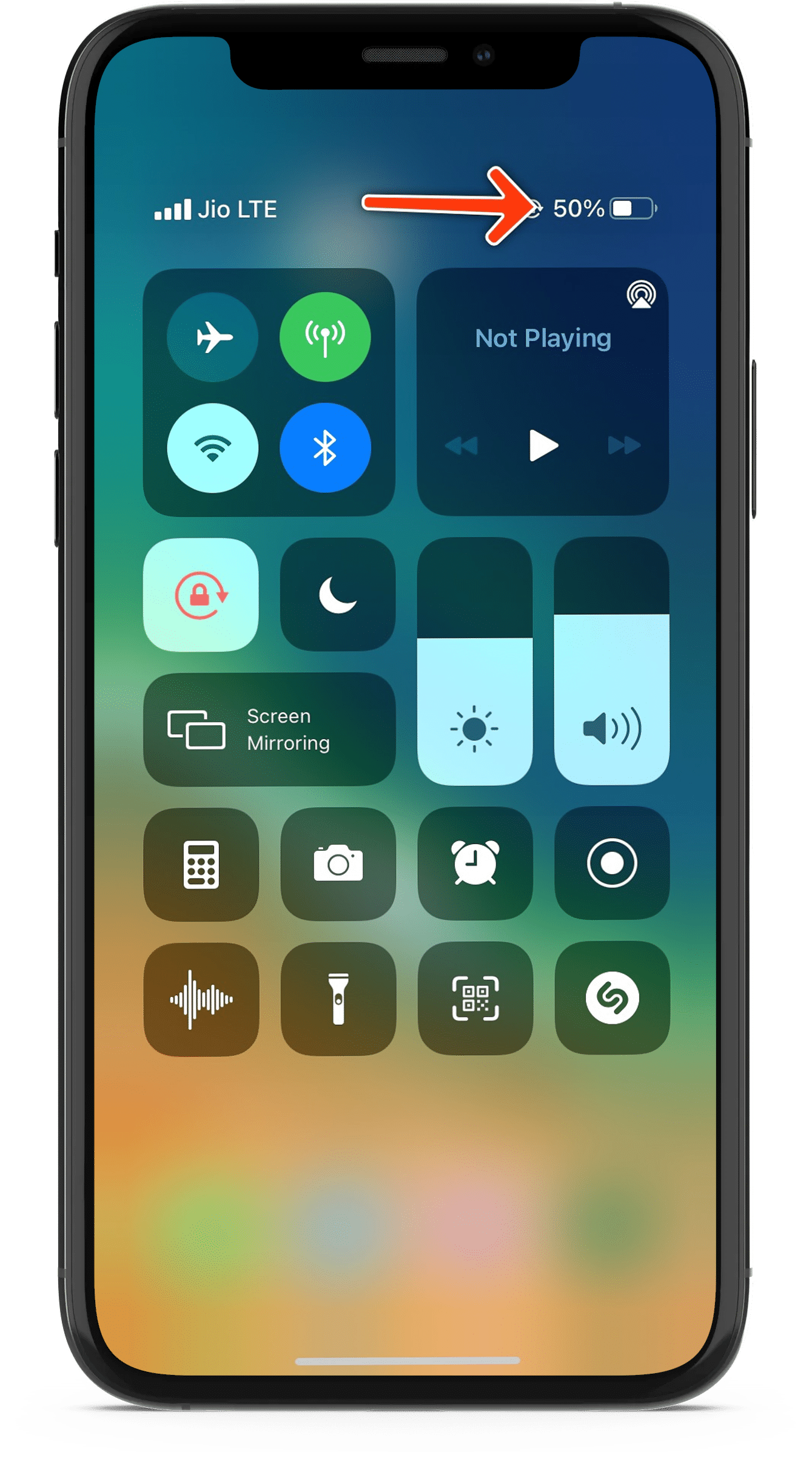Image resolution: width=812 pixels, height=1466 pixels.
Task: Go back to previous track
Action: click(x=461, y=446)
